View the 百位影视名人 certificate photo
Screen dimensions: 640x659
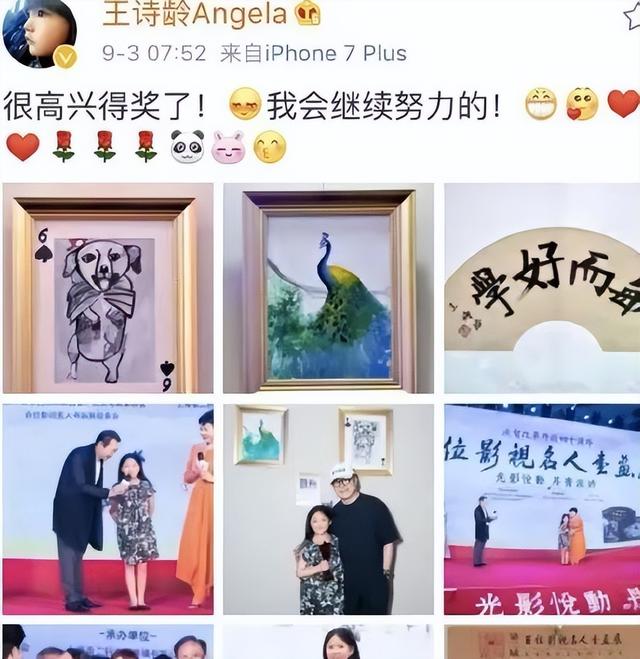(542, 642)
